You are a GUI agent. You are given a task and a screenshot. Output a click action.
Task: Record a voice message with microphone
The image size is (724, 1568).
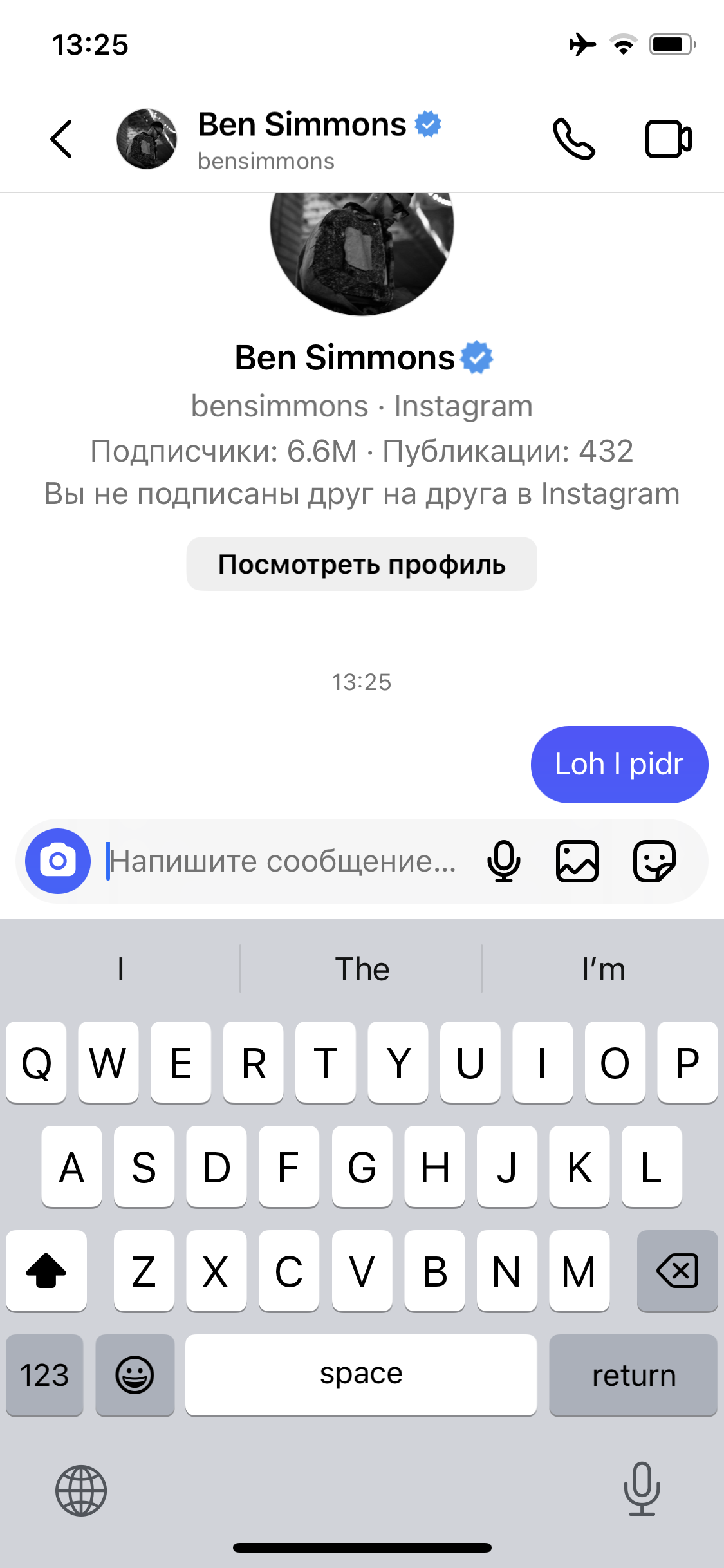(x=503, y=861)
